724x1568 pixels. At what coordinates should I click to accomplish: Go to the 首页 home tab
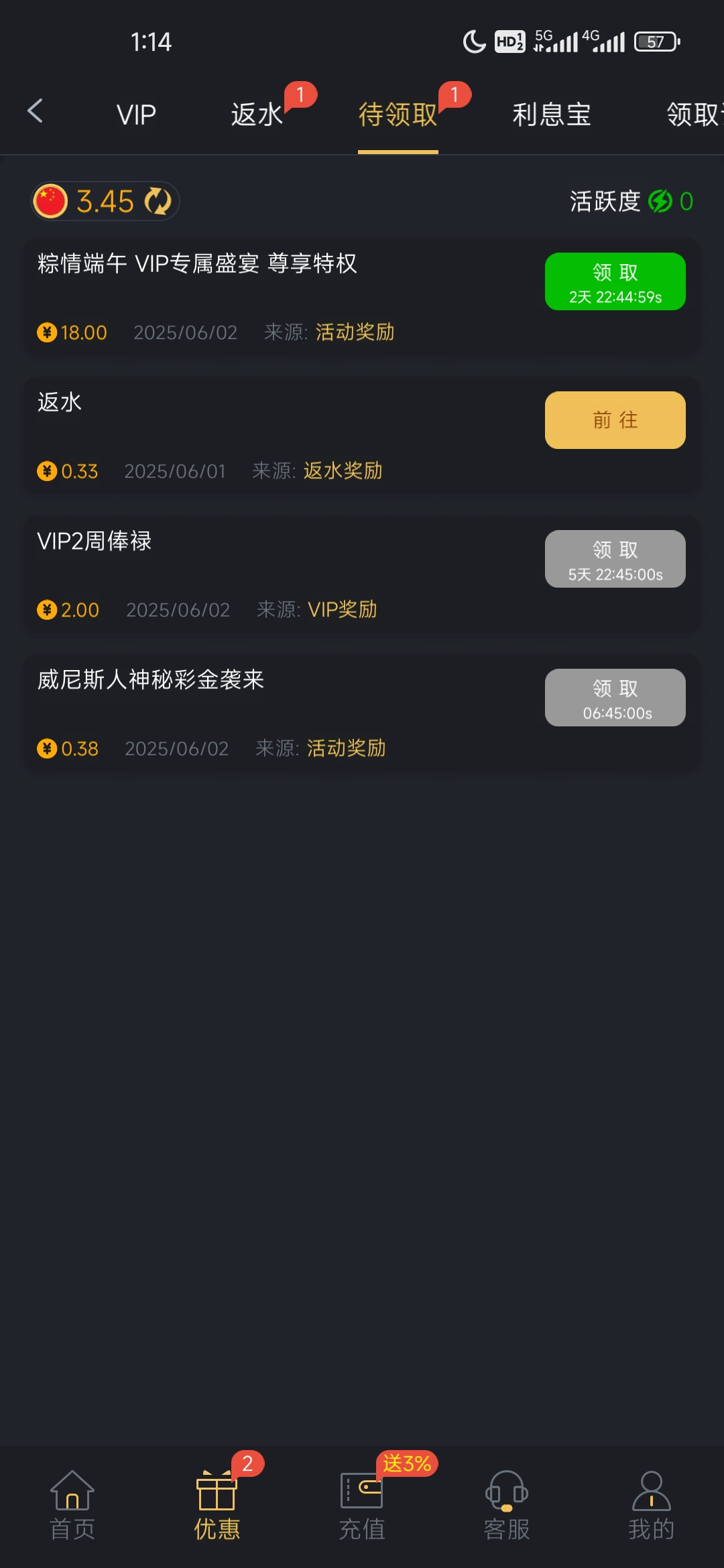point(72,1504)
